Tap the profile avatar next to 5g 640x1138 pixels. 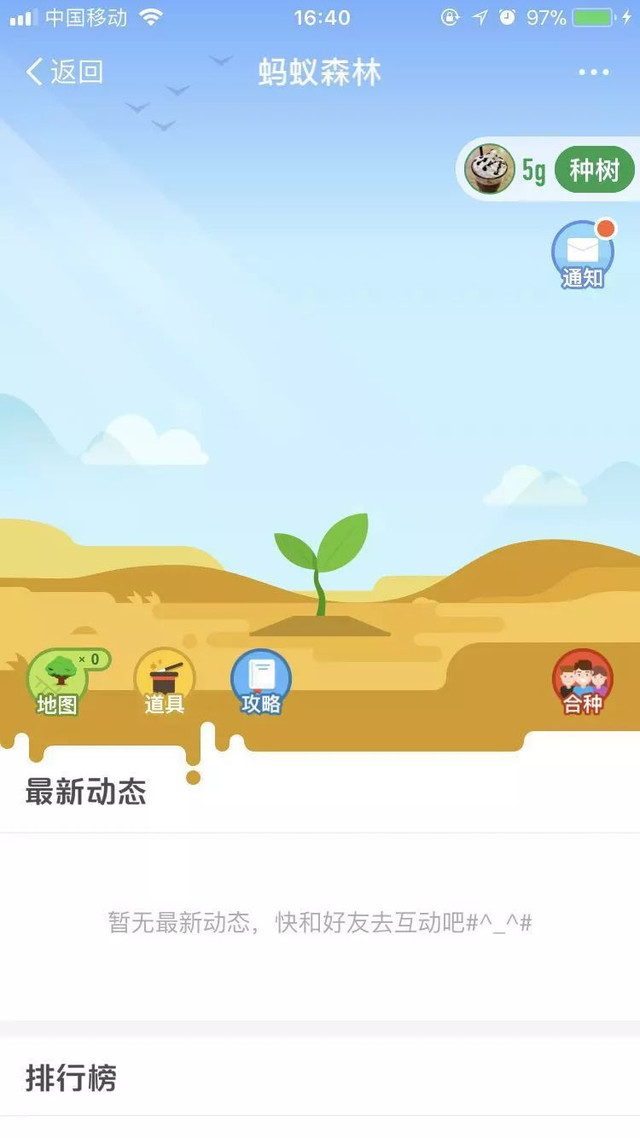(490, 170)
